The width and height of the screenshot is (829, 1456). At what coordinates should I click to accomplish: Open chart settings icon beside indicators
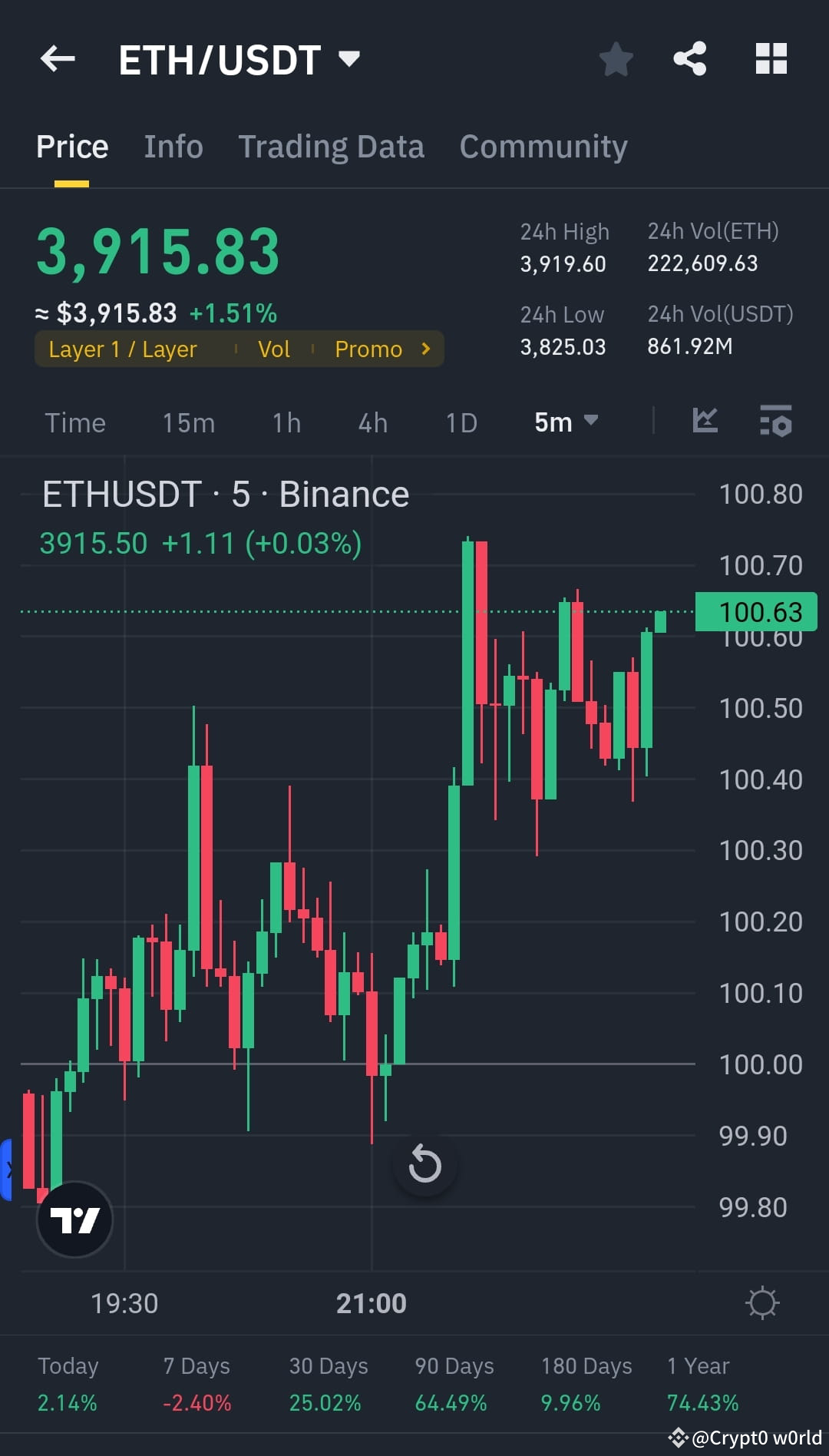[x=777, y=422]
